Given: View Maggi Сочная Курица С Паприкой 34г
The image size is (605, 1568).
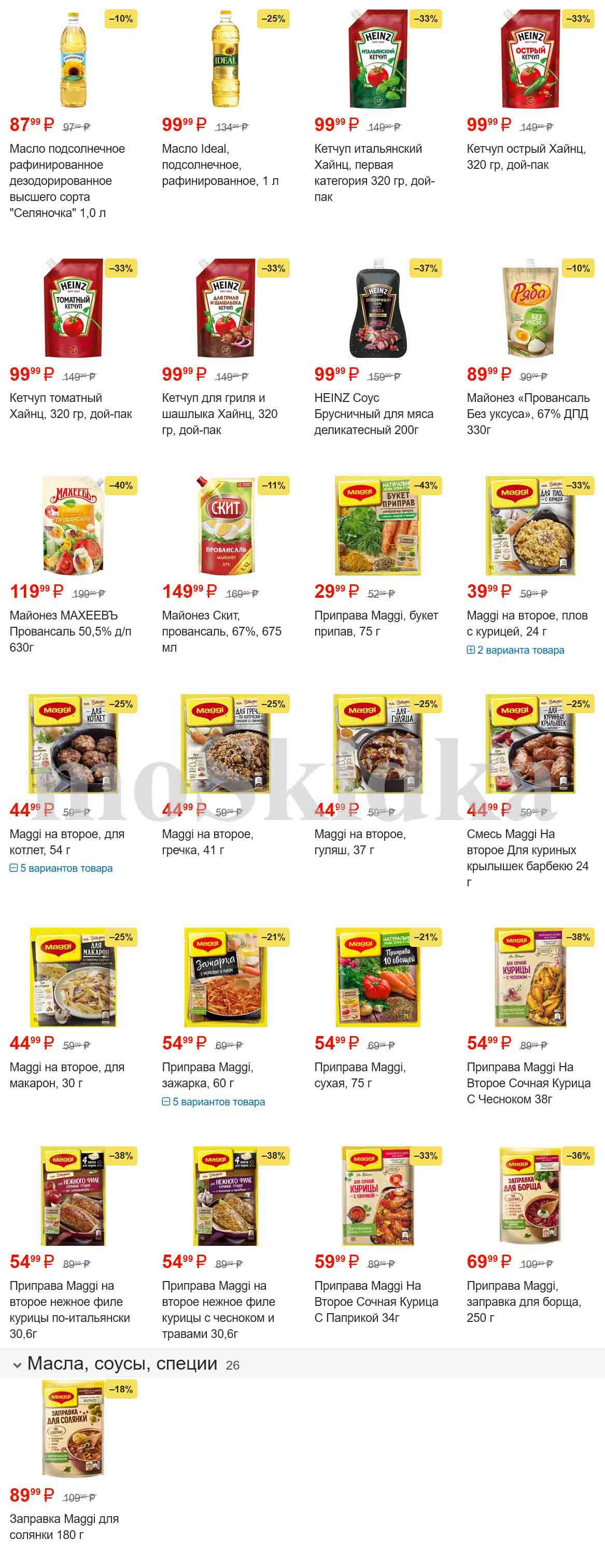Looking at the screenshot, I should pyautogui.click(x=376, y=1301).
